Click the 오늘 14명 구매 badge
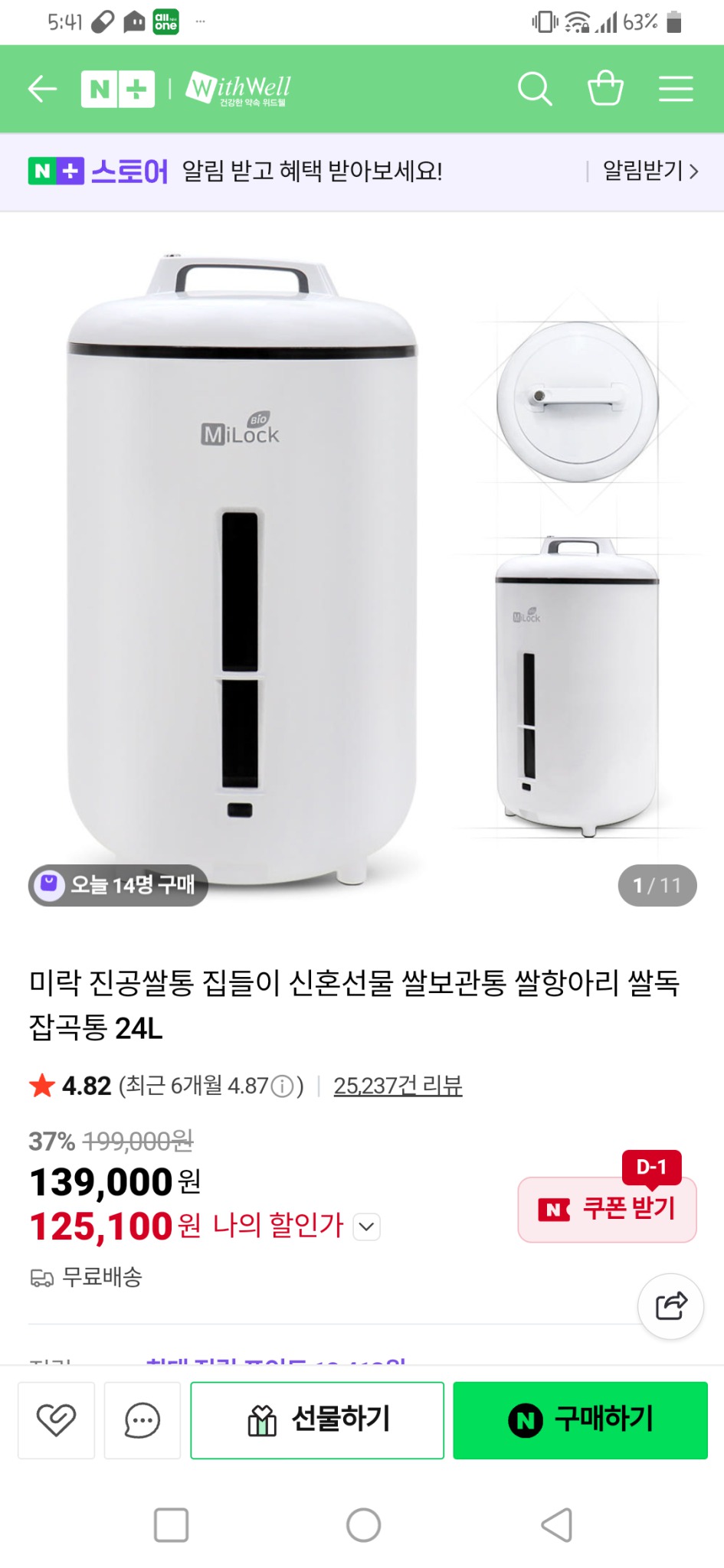Image resolution: width=724 pixels, height=1568 pixels. tap(116, 886)
